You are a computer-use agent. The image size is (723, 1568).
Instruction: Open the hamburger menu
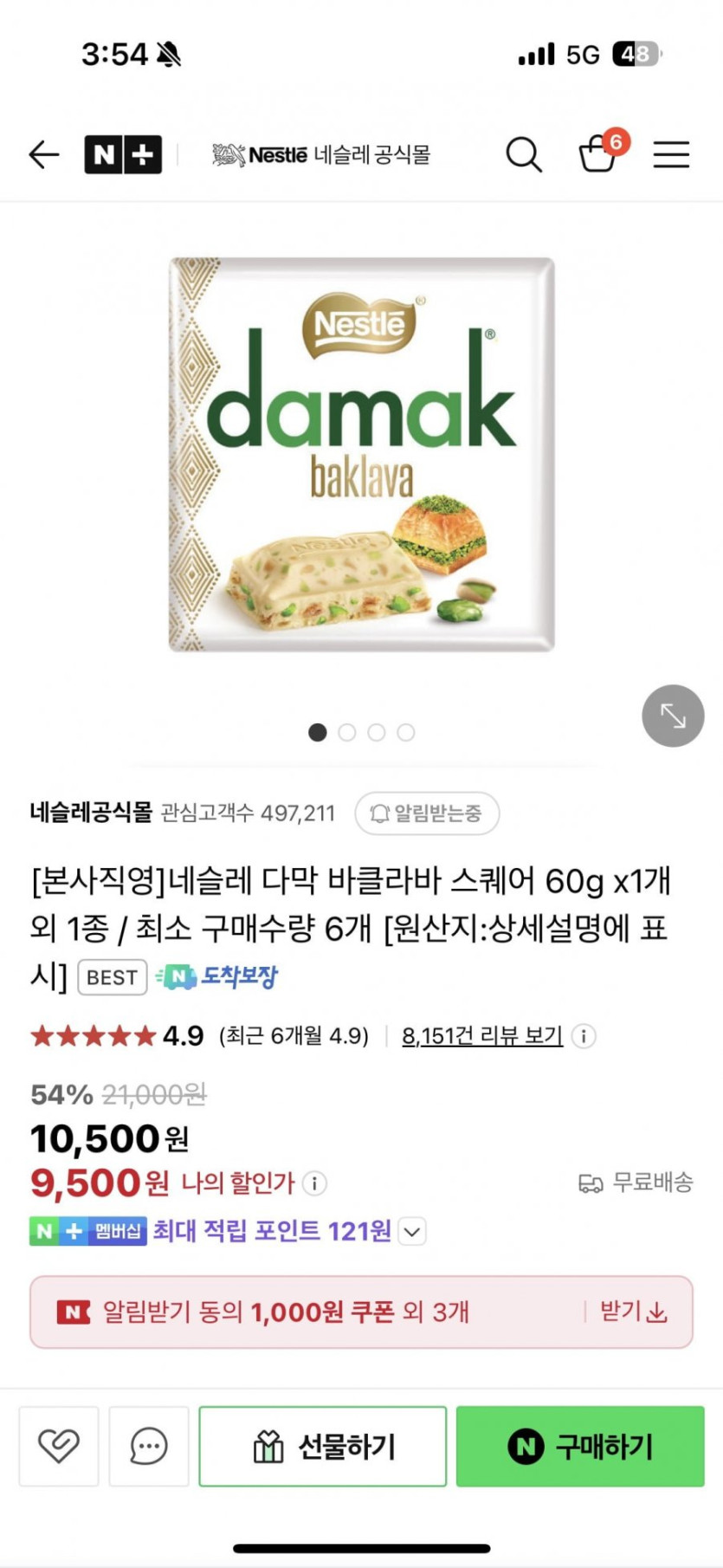coord(671,155)
